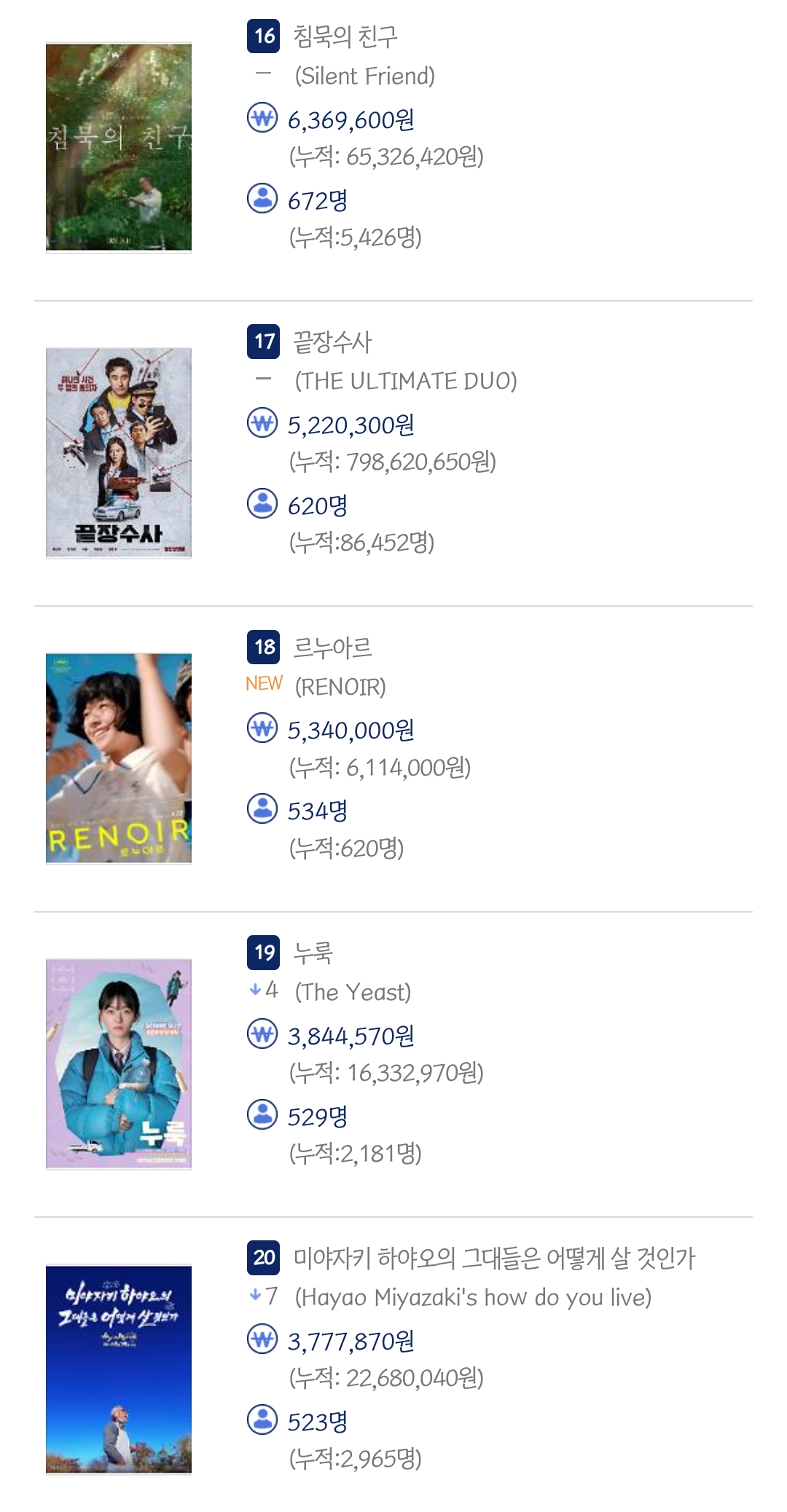Image resolution: width=787 pixels, height=1512 pixels.
Task: Tap the 끝장수사 poster image
Action: (x=119, y=452)
